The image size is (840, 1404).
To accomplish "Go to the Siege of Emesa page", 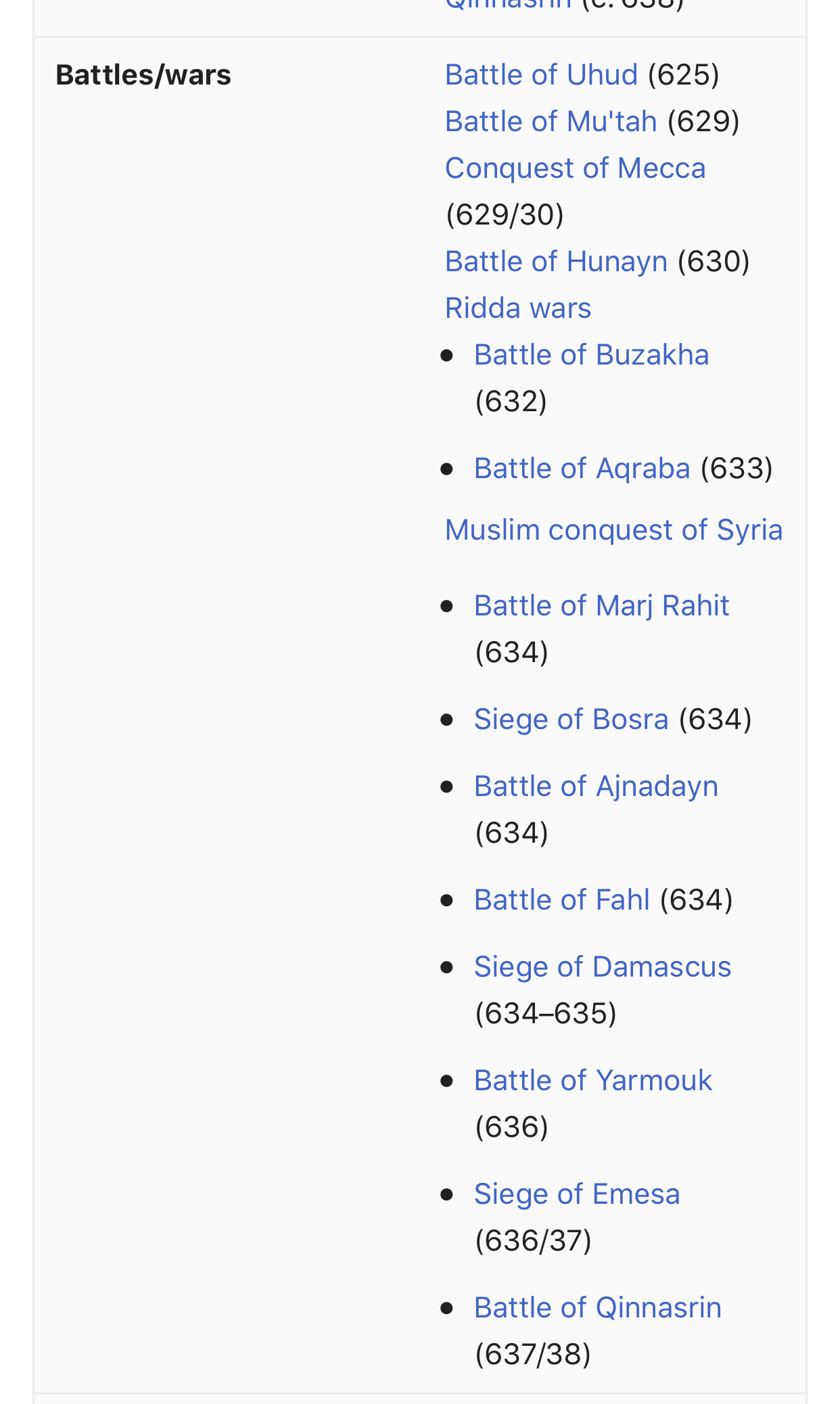I will 577,1194.
